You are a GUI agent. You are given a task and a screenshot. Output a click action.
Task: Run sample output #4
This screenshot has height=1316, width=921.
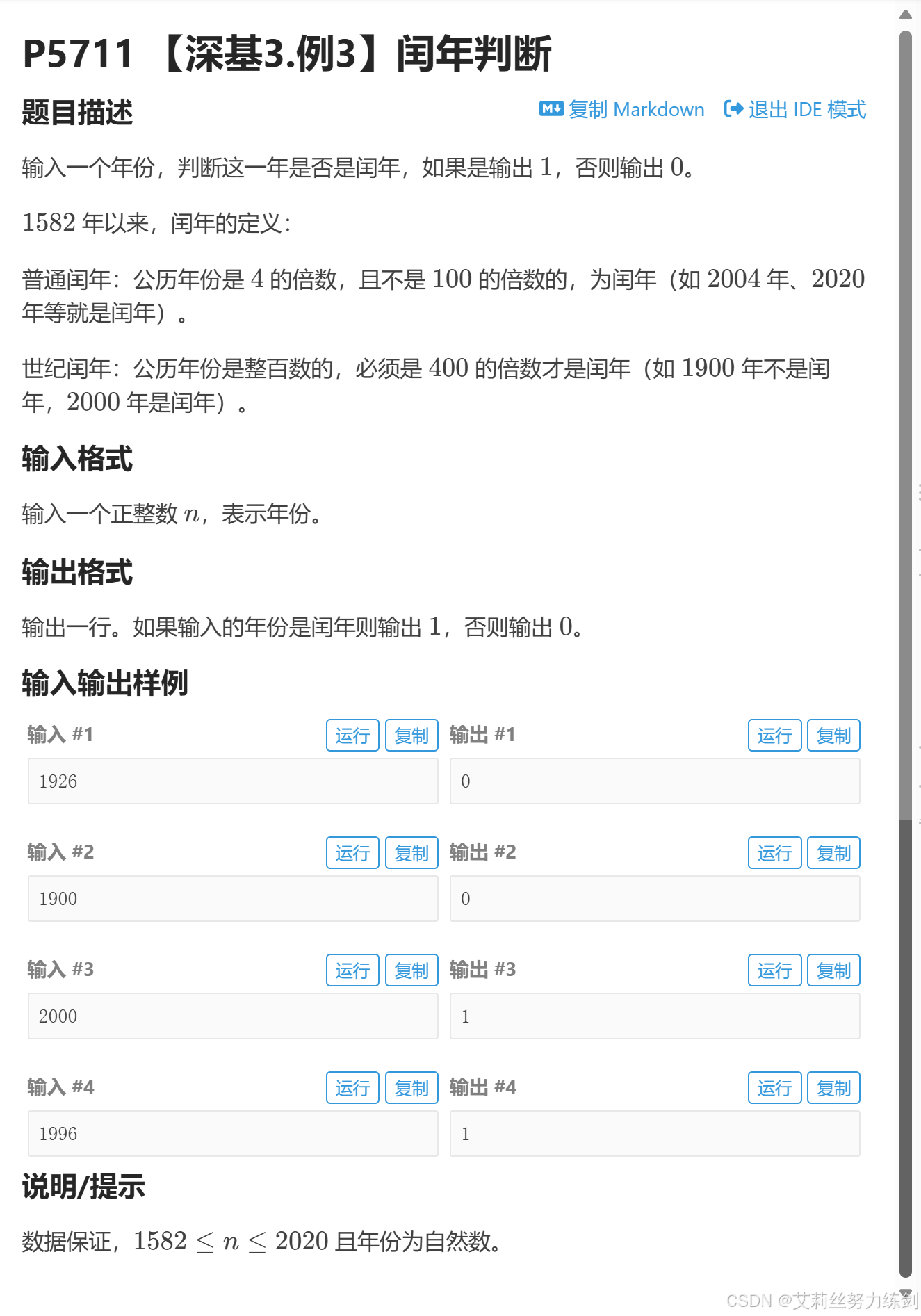point(774,1088)
